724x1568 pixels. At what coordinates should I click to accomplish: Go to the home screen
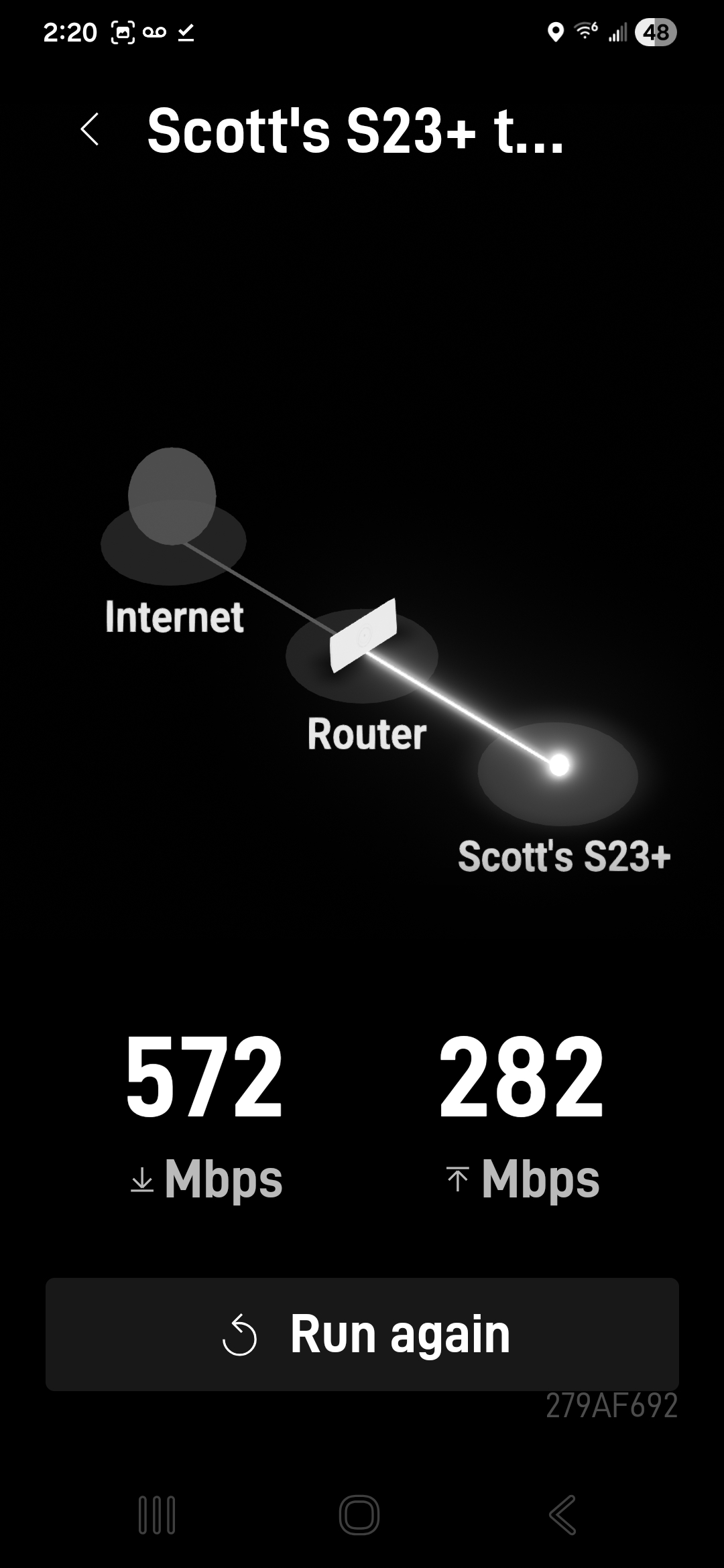point(359,1514)
